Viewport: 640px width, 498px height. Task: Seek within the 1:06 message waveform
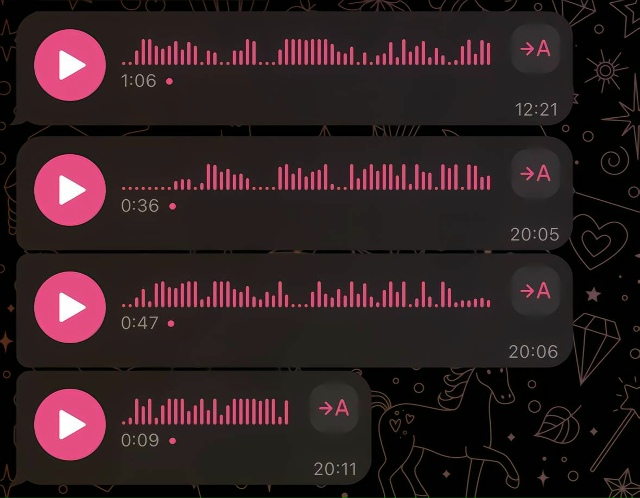[x=306, y=52]
